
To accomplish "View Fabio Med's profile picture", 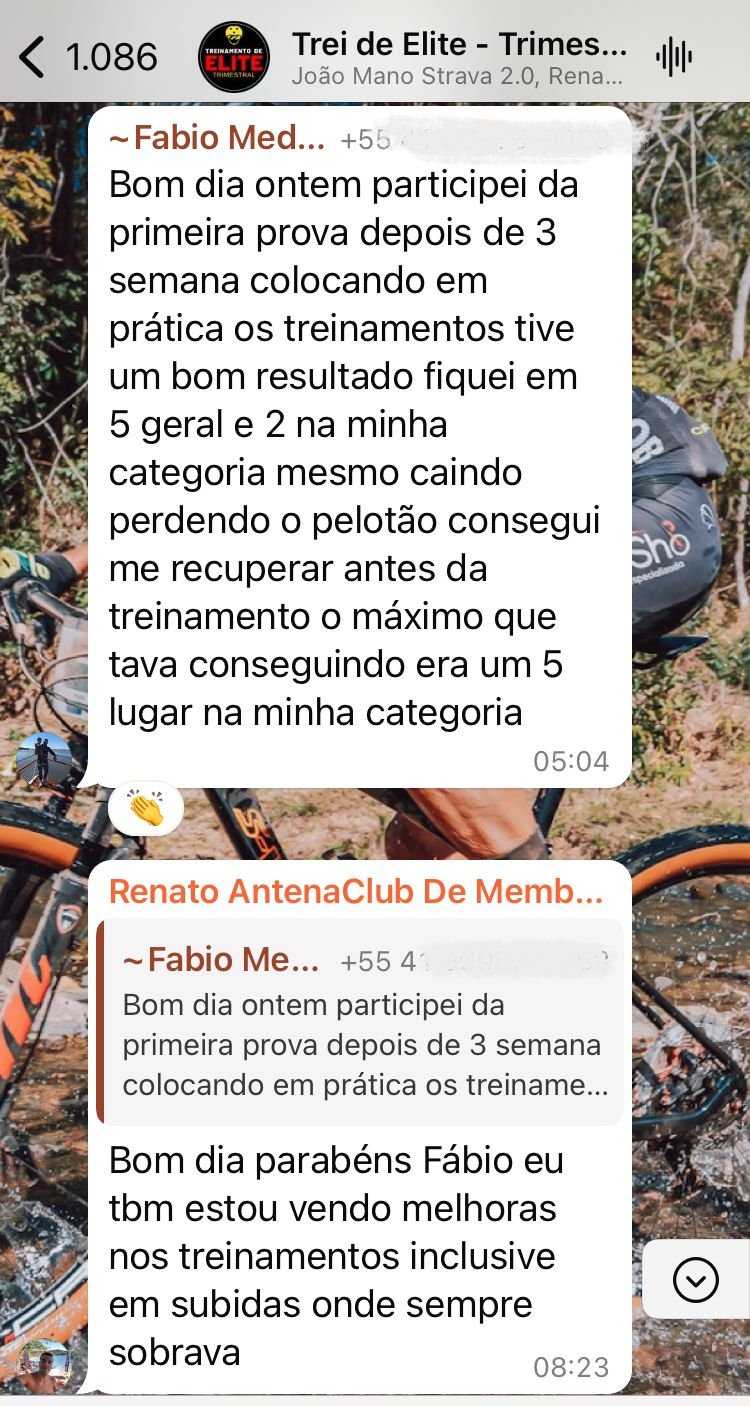I will pyautogui.click(x=43, y=760).
